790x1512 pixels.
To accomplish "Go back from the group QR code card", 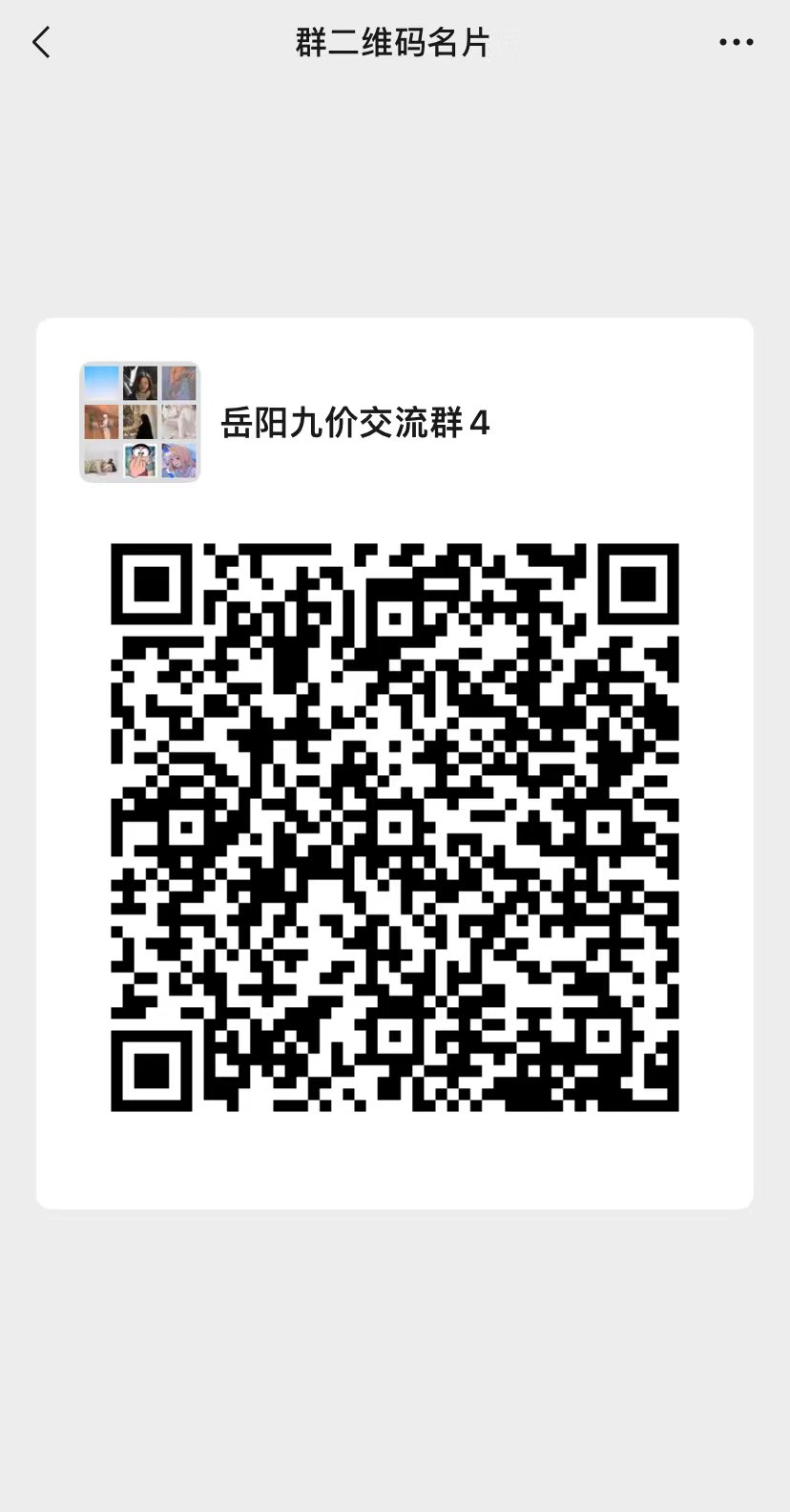I will 41,43.
